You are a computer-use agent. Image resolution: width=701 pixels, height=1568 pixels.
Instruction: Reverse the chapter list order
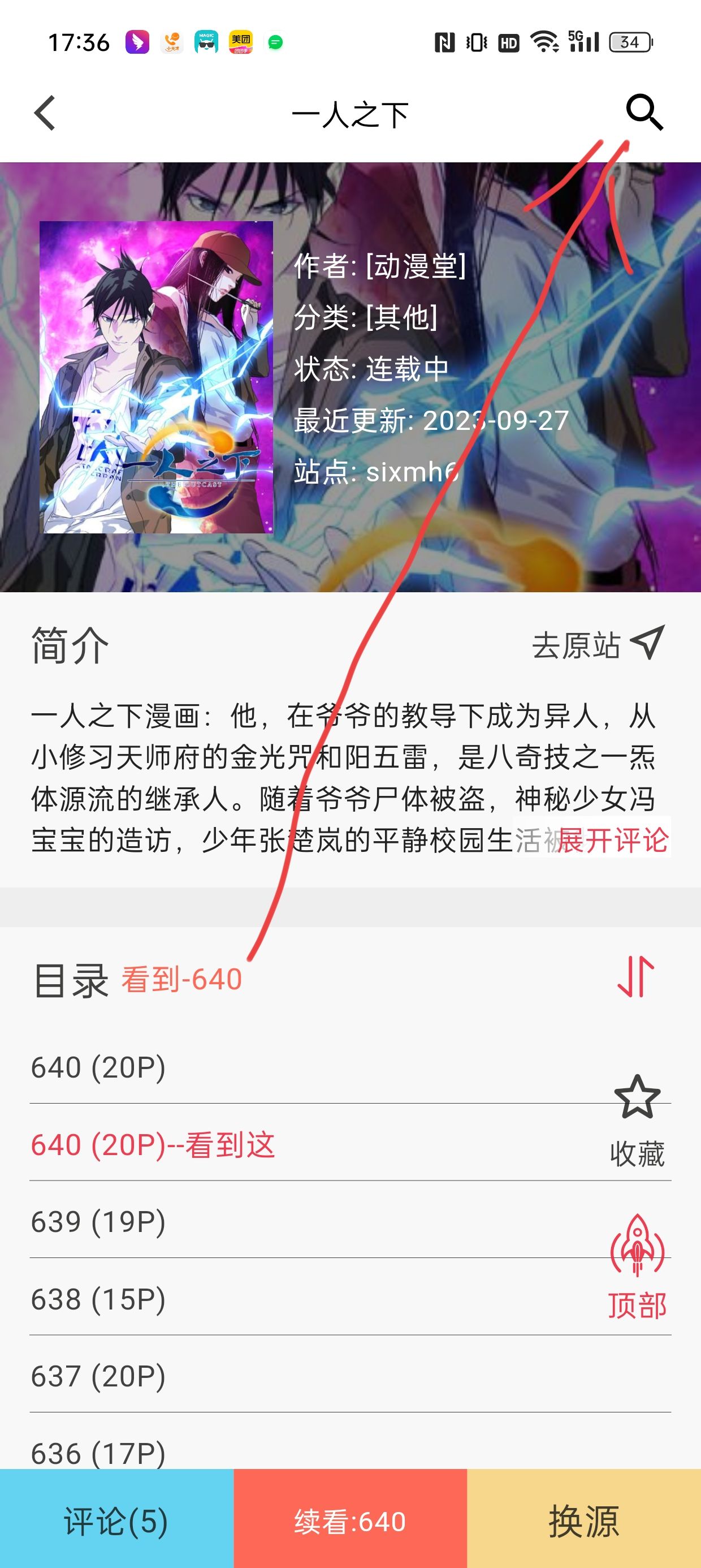tap(636, 977)
